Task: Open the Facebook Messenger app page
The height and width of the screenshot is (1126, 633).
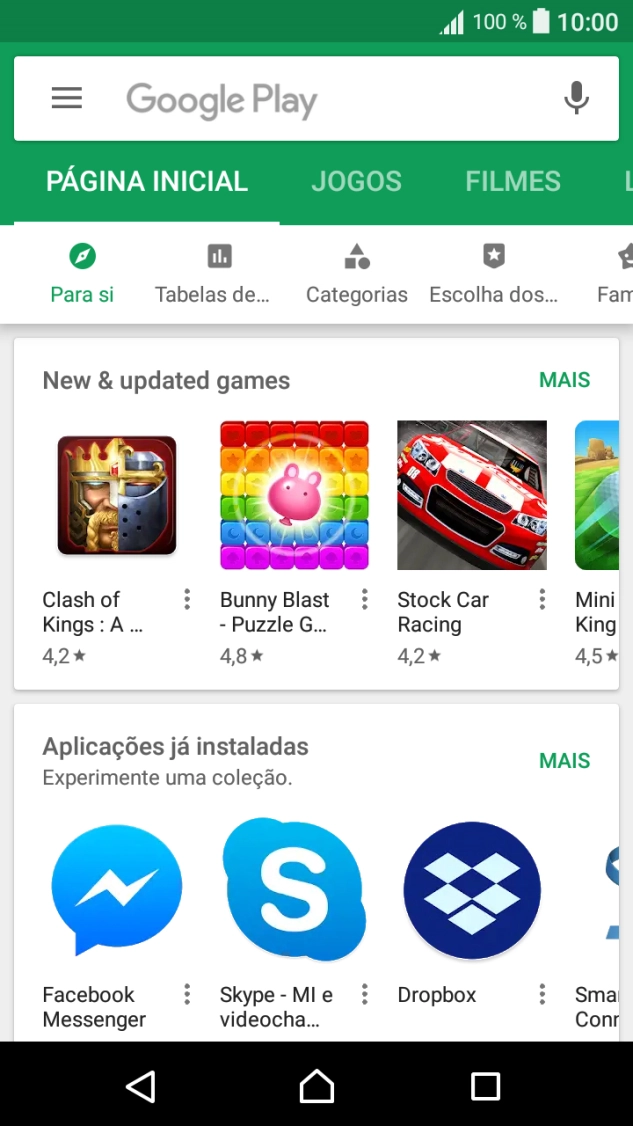Action: pyautogui.click(x=116, y=890)
